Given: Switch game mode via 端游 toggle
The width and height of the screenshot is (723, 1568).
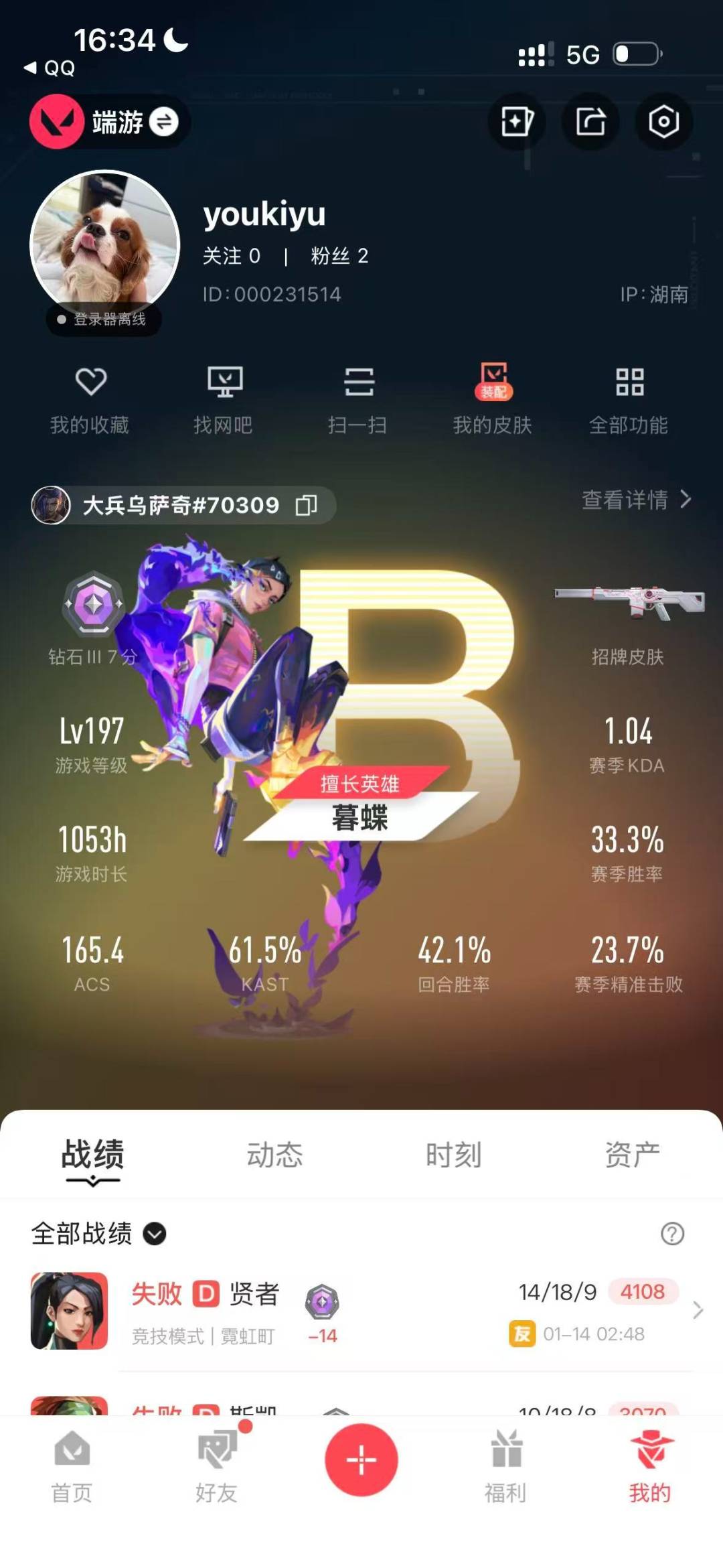Looking at the screenshot, I should coord(163,122).
